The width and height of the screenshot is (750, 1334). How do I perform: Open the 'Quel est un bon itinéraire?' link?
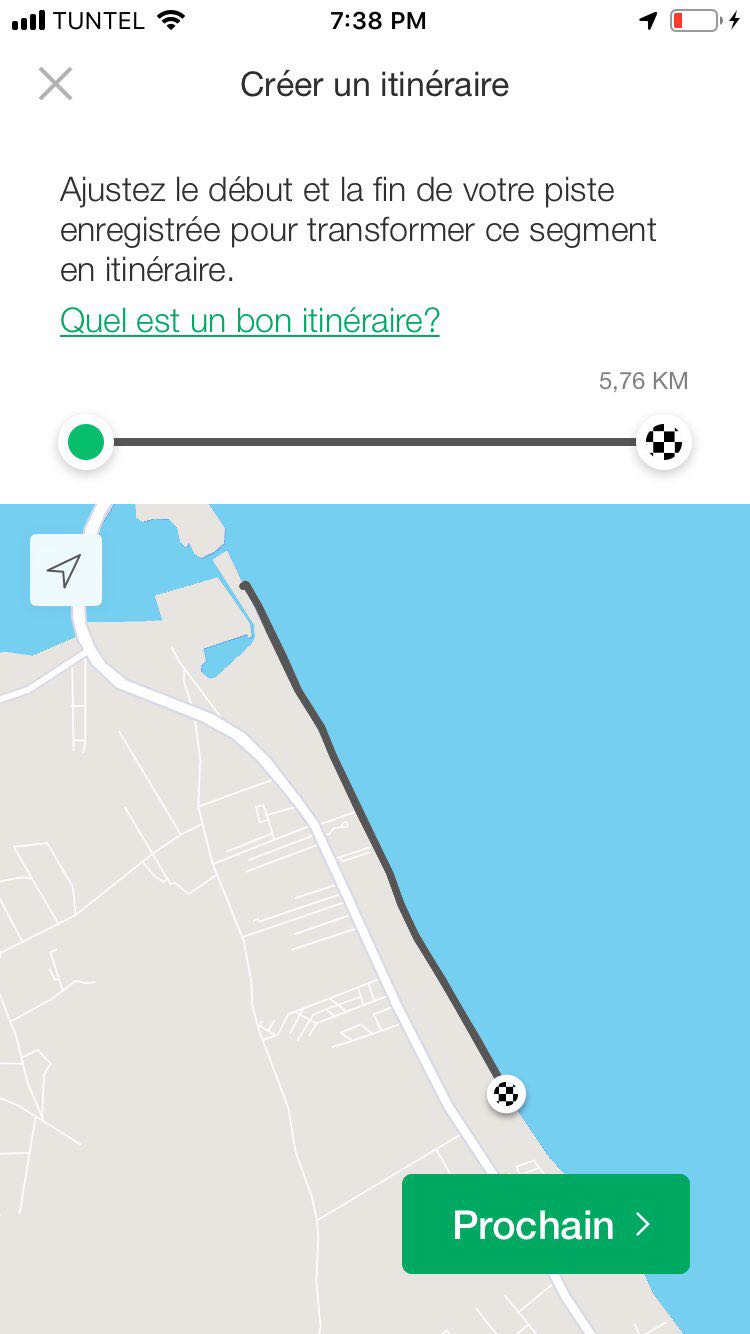pyautogui.click(x=250, y=321)
